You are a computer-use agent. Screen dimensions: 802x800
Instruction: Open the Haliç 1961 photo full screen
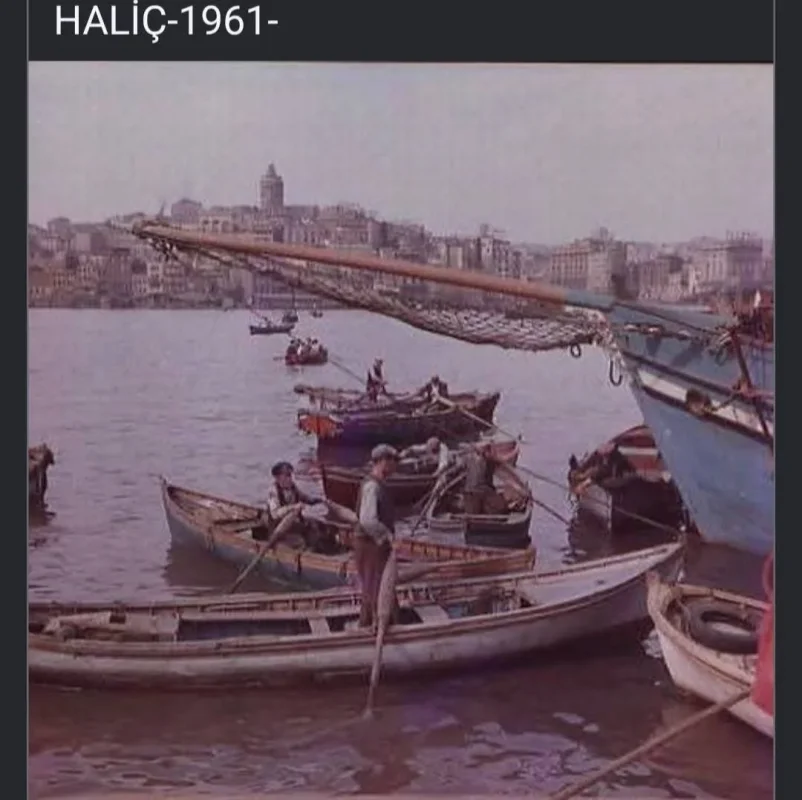coord(400,430)
